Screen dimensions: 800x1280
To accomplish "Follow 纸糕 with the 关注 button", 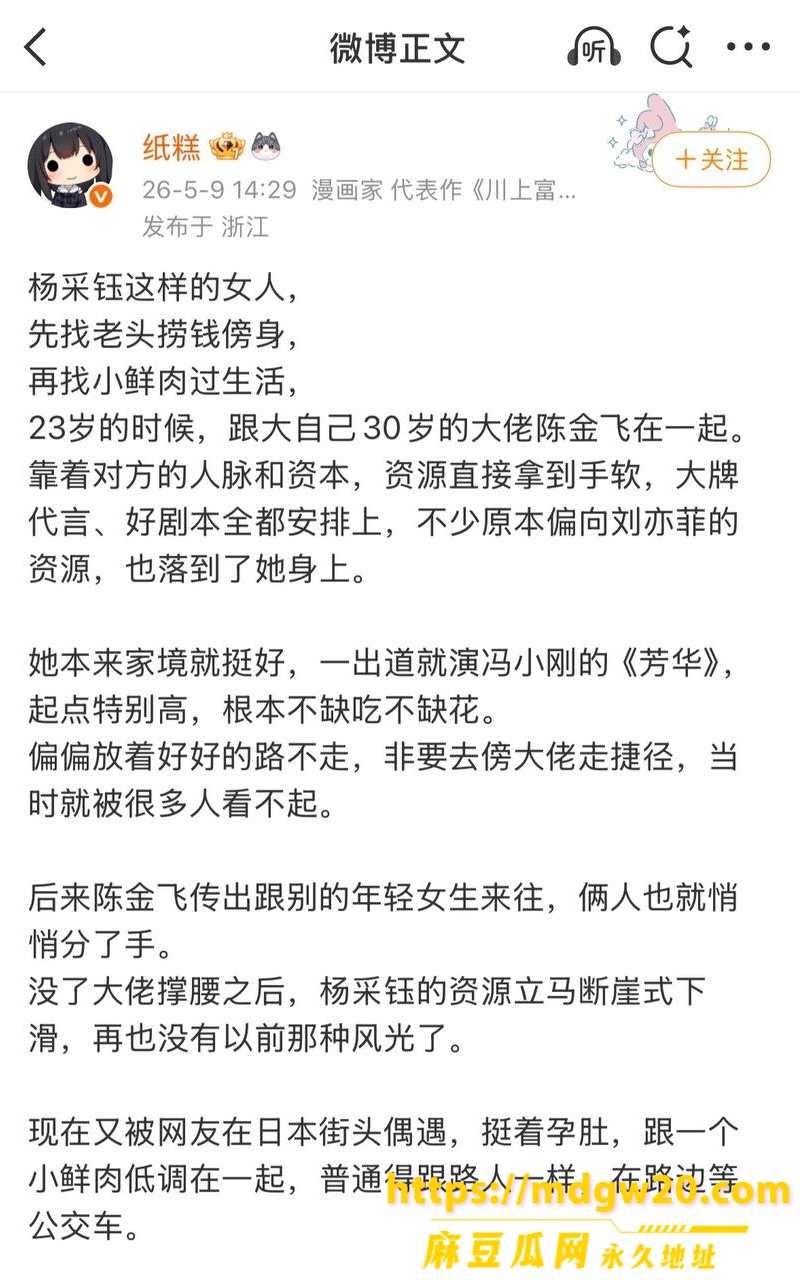I will click(x=712, y=160).
